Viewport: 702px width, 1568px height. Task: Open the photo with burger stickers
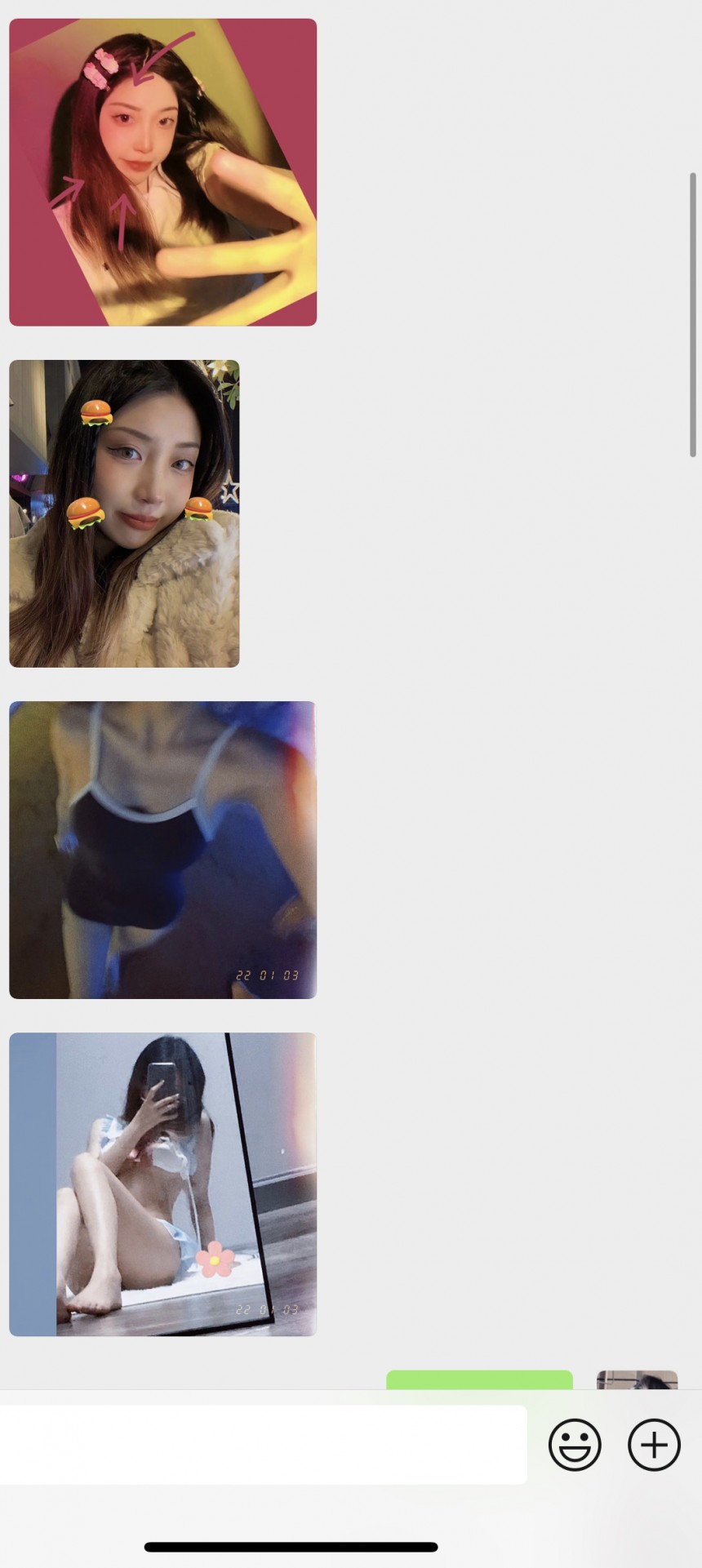[124, 513]
